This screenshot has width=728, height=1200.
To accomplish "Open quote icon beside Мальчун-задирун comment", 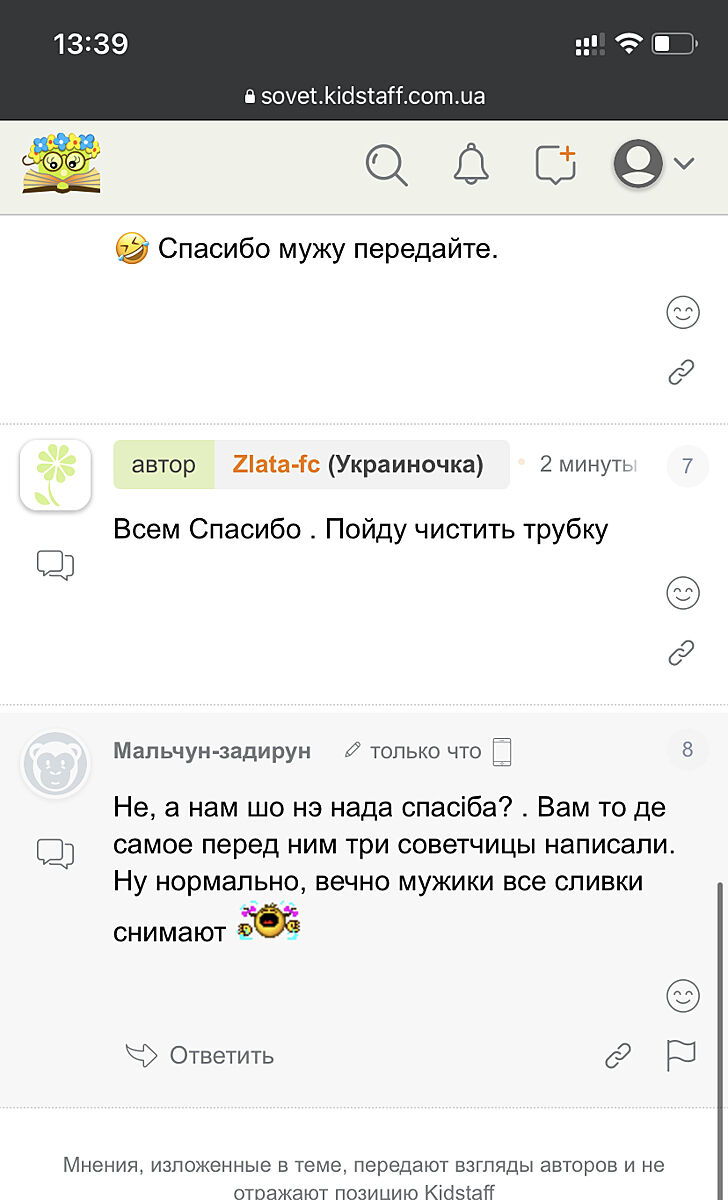I will tap(55, 853).
